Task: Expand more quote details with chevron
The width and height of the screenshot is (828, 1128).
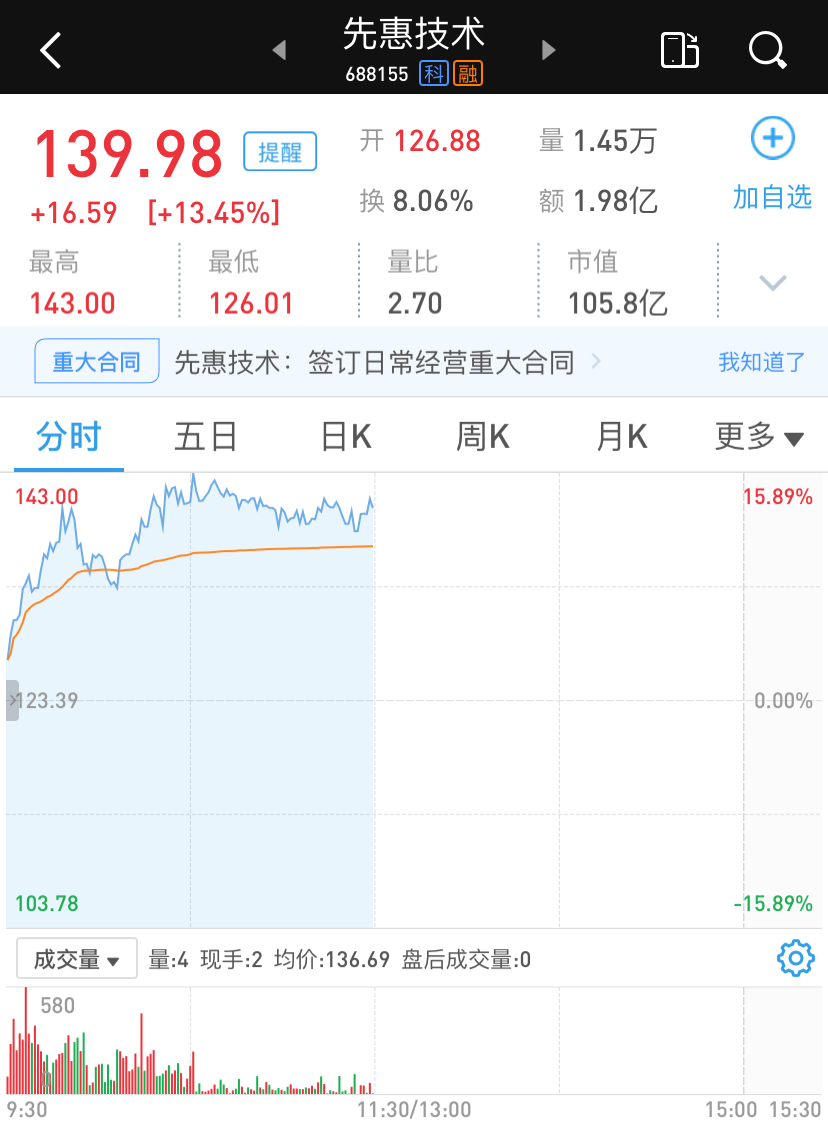Action: click(x=771, y=283)
